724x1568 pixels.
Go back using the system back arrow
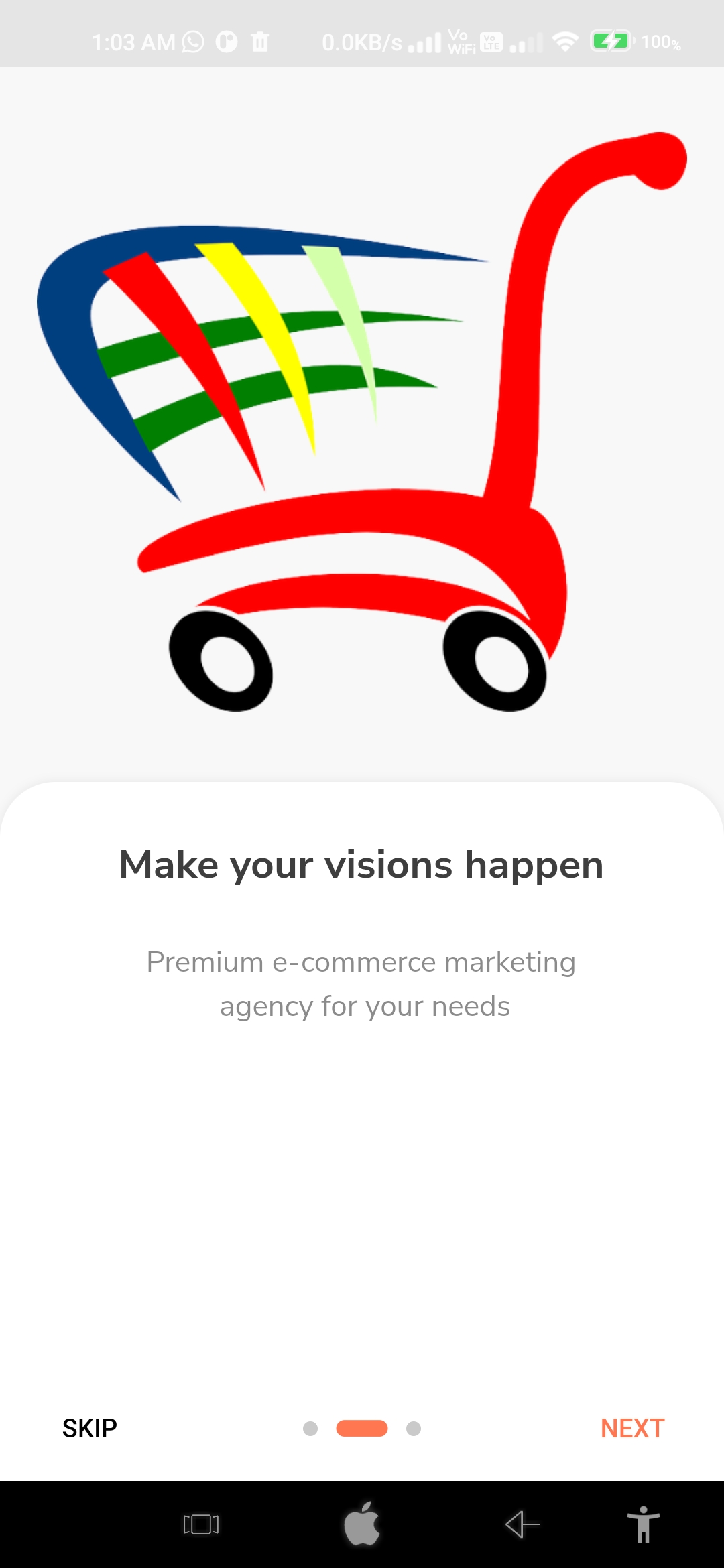(x=523, y=1524)
